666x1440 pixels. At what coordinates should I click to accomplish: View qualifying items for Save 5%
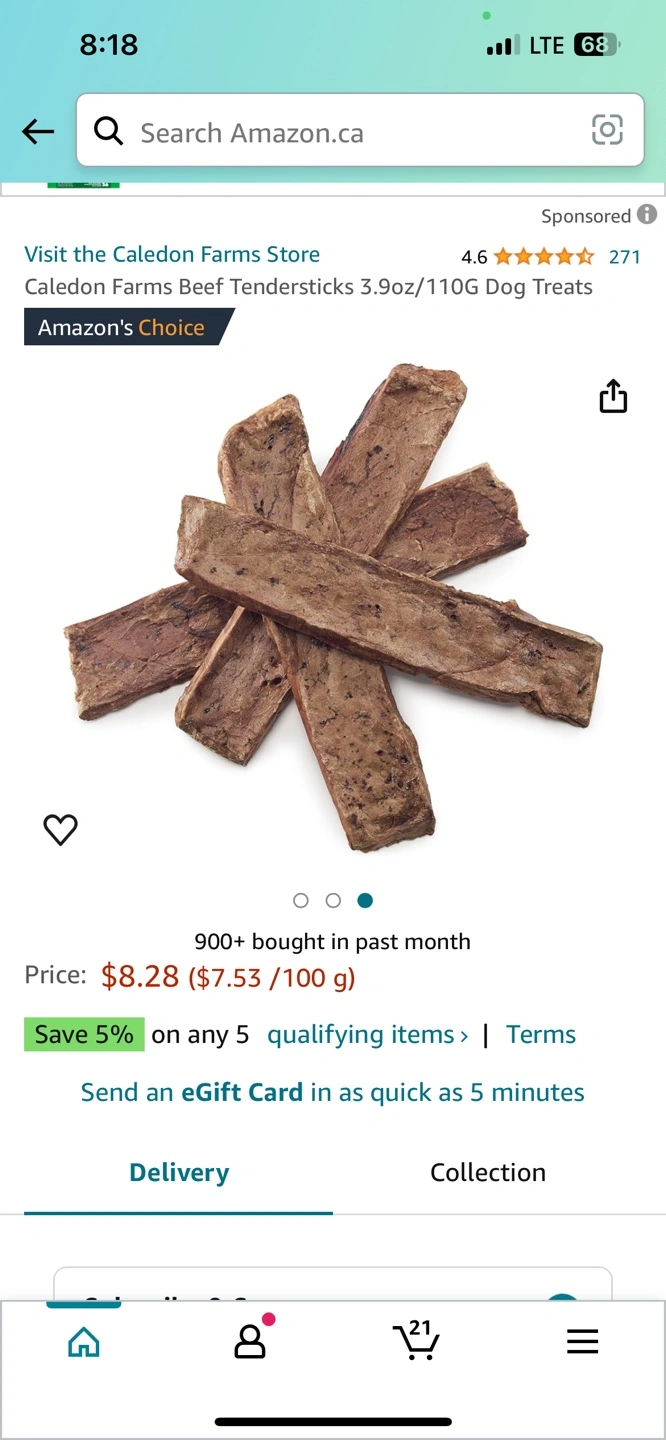(x=367, y=1035)
